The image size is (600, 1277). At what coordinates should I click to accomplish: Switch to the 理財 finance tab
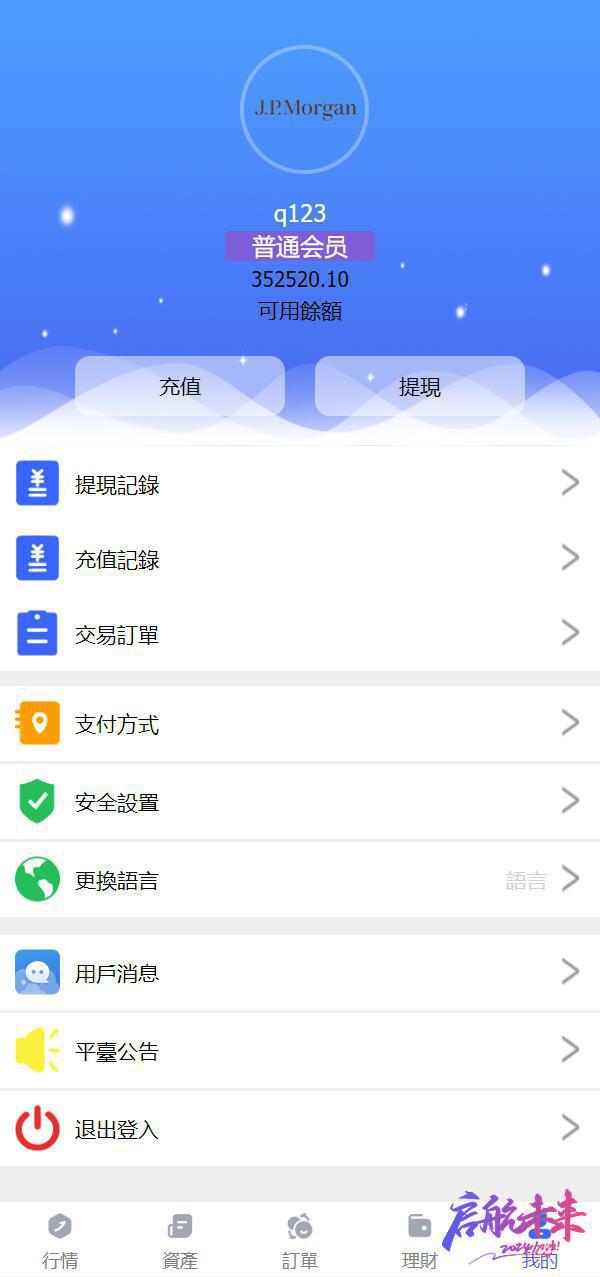click(420, 1240)
